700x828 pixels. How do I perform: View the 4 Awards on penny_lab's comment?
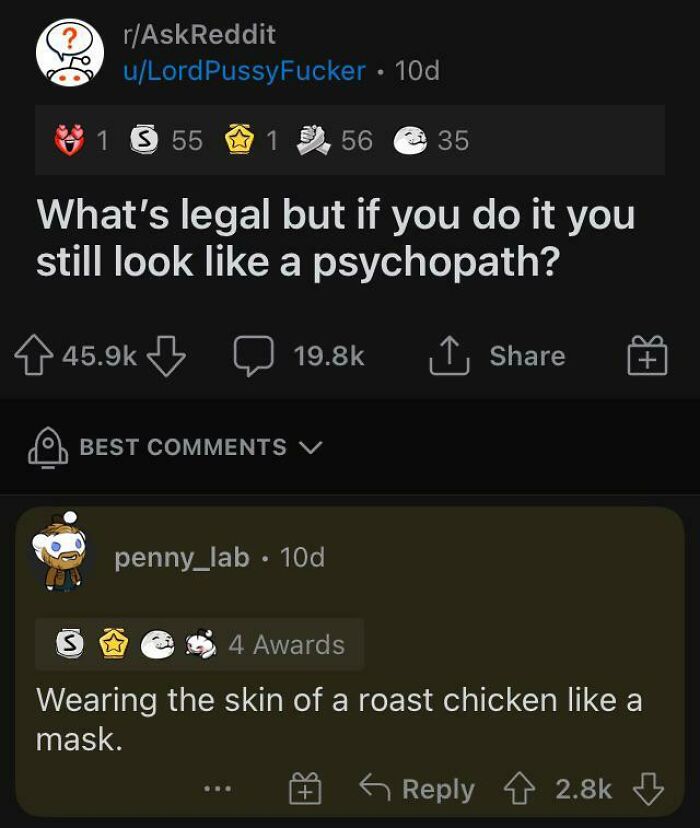click(200, 645)
